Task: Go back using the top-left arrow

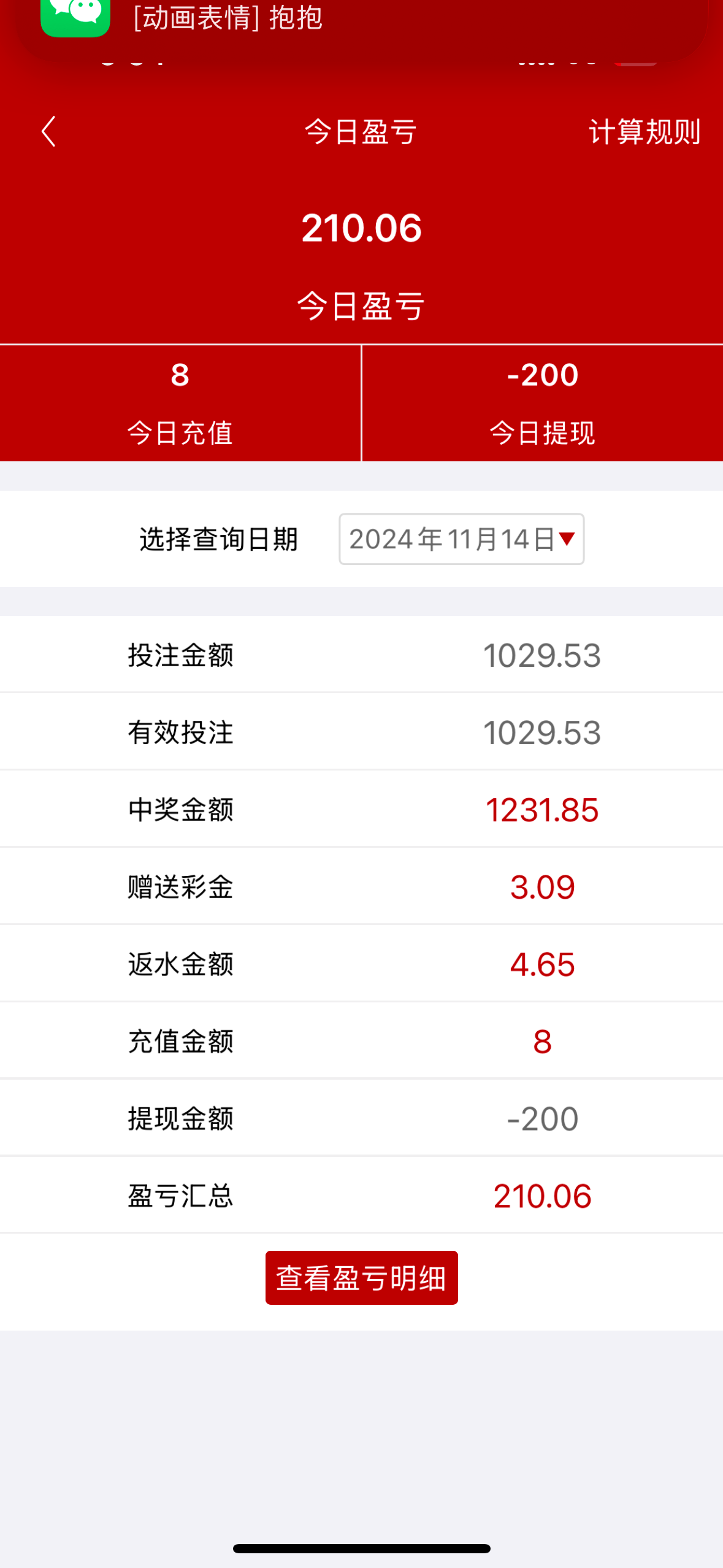Action: tap(48, 132)
